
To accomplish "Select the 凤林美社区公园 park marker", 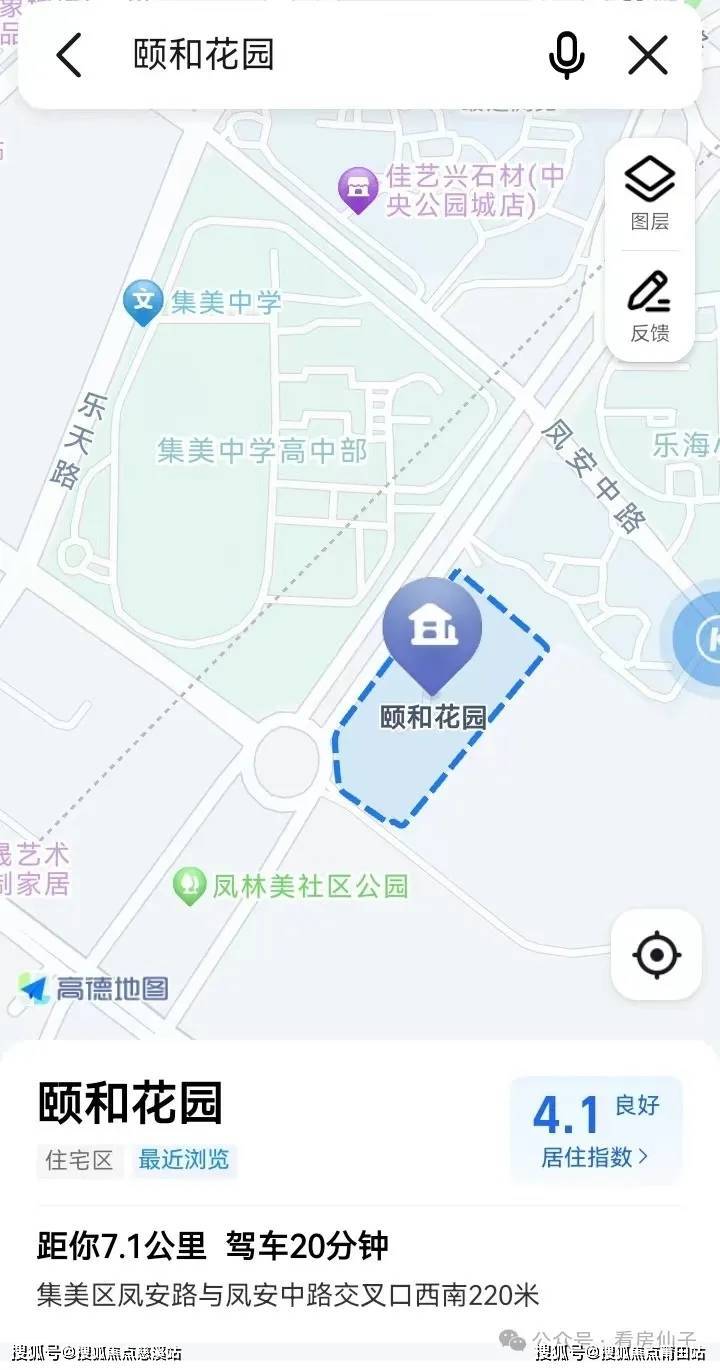I will (188, 886).
